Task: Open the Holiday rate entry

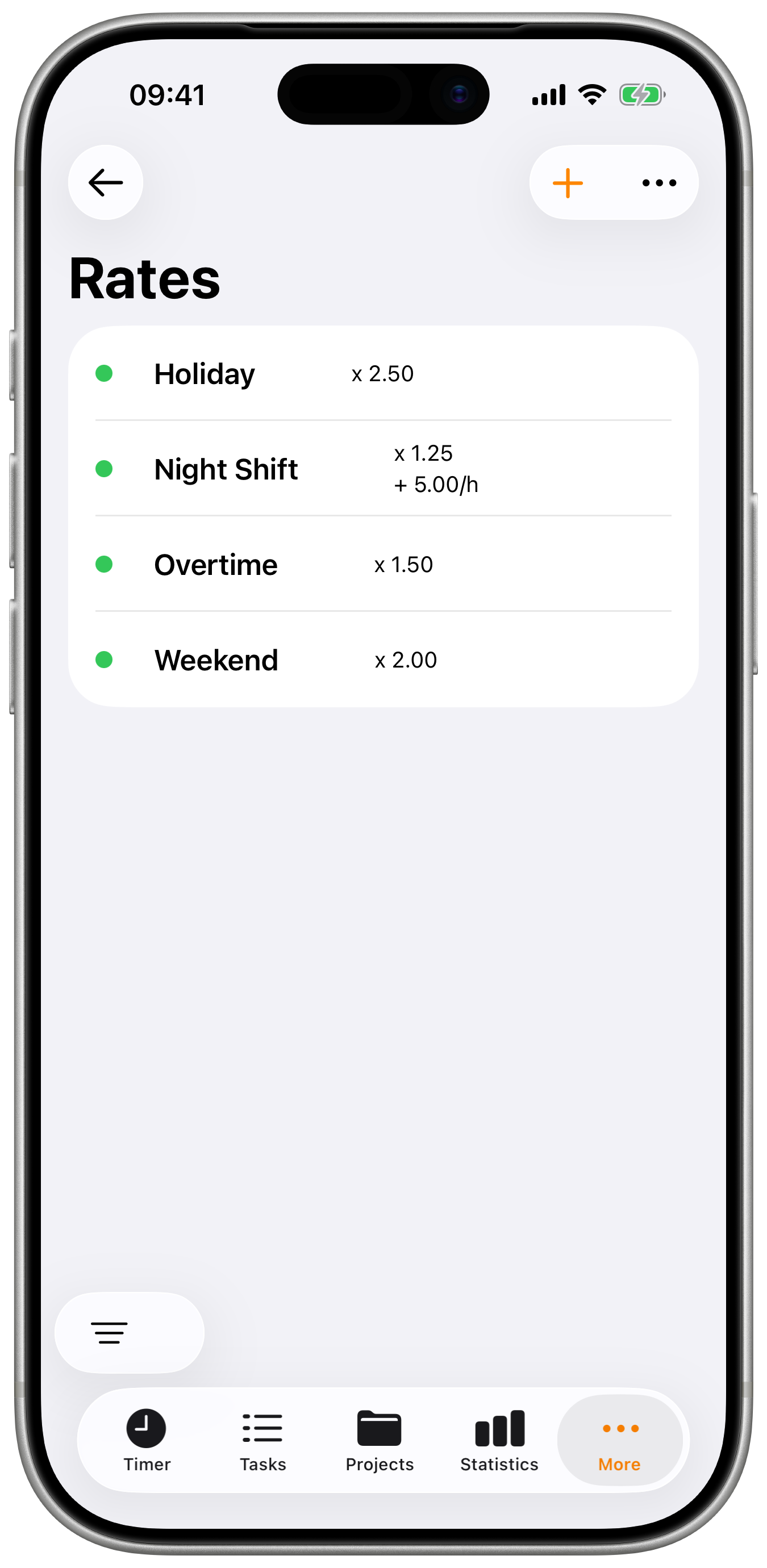Action: click(205, 374)
